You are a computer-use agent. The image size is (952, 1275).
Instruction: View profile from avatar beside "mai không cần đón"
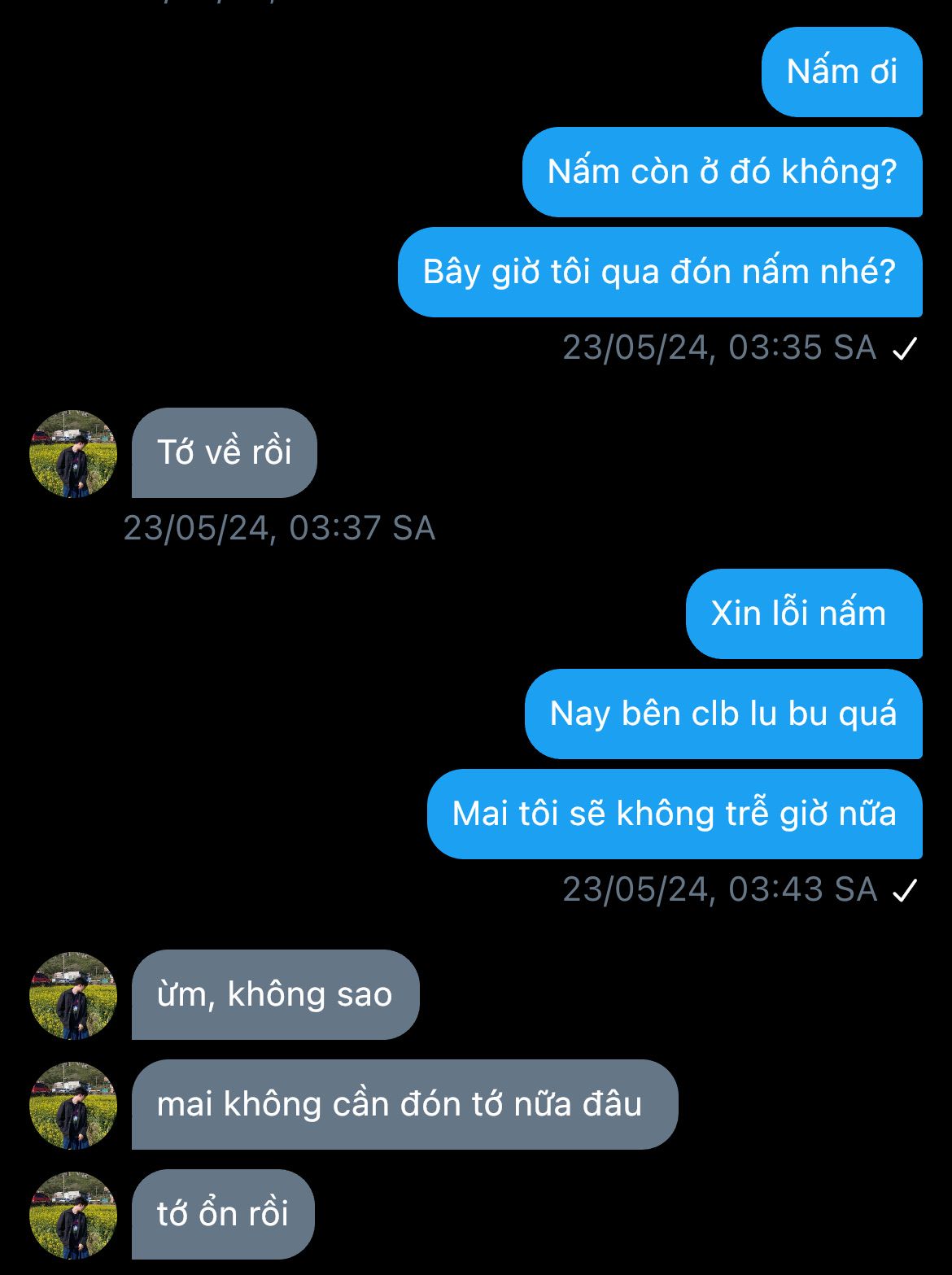[x=73, y=1105]
